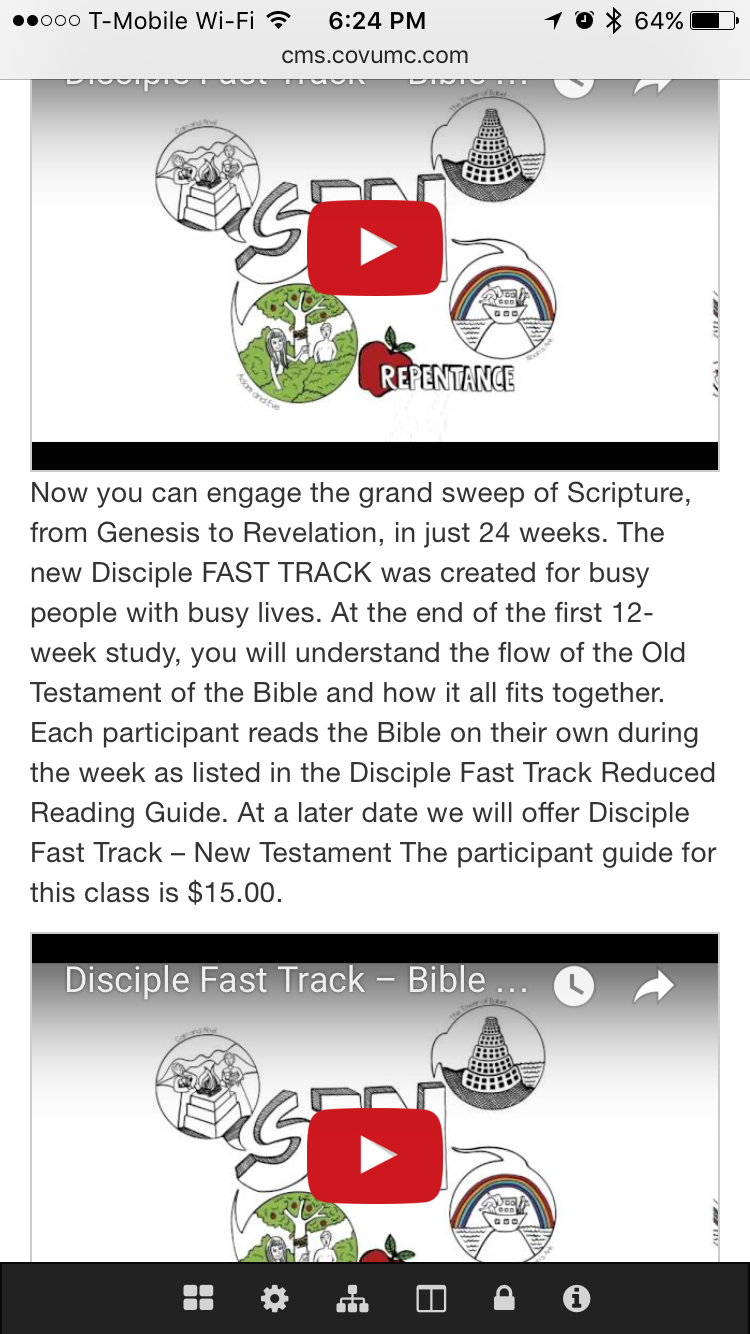Play the video with the fully visible Disciple Fast Track title
750x1334 pixels.
click(375, 1155)
